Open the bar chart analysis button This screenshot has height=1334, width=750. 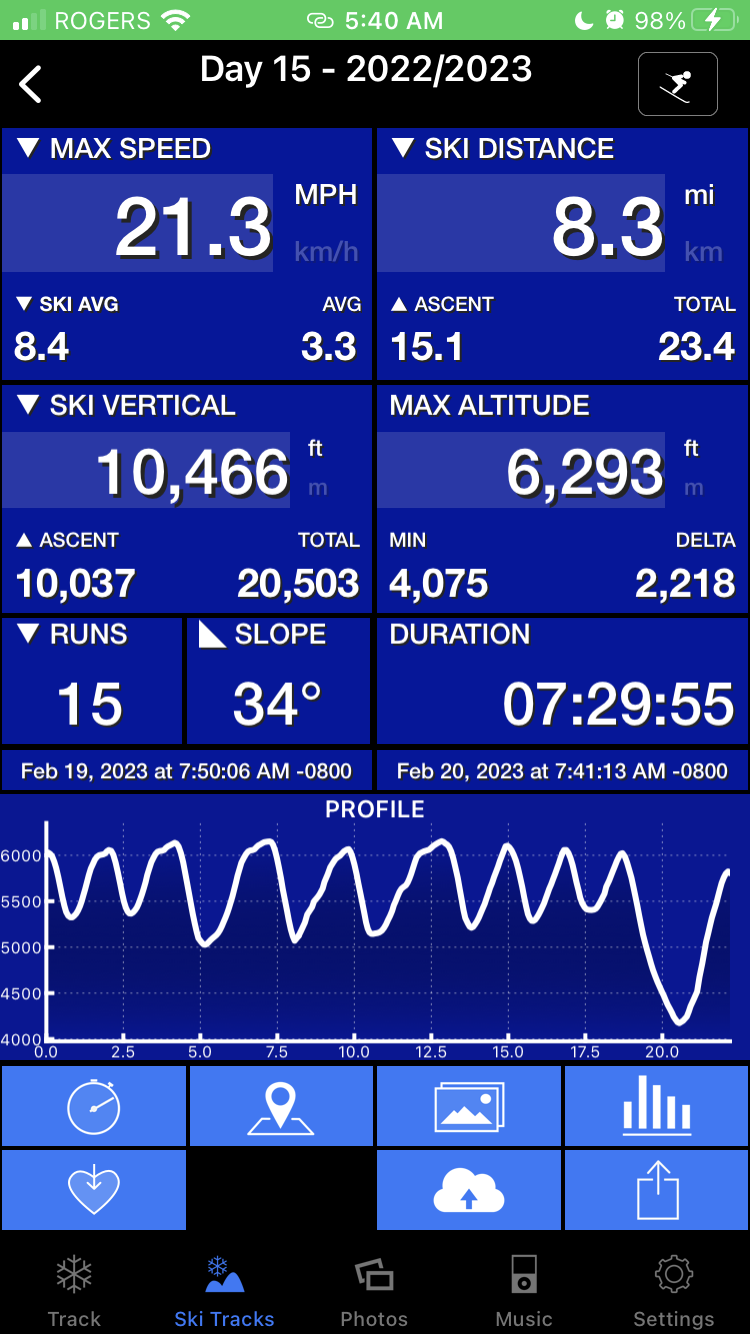[657, 1106]
